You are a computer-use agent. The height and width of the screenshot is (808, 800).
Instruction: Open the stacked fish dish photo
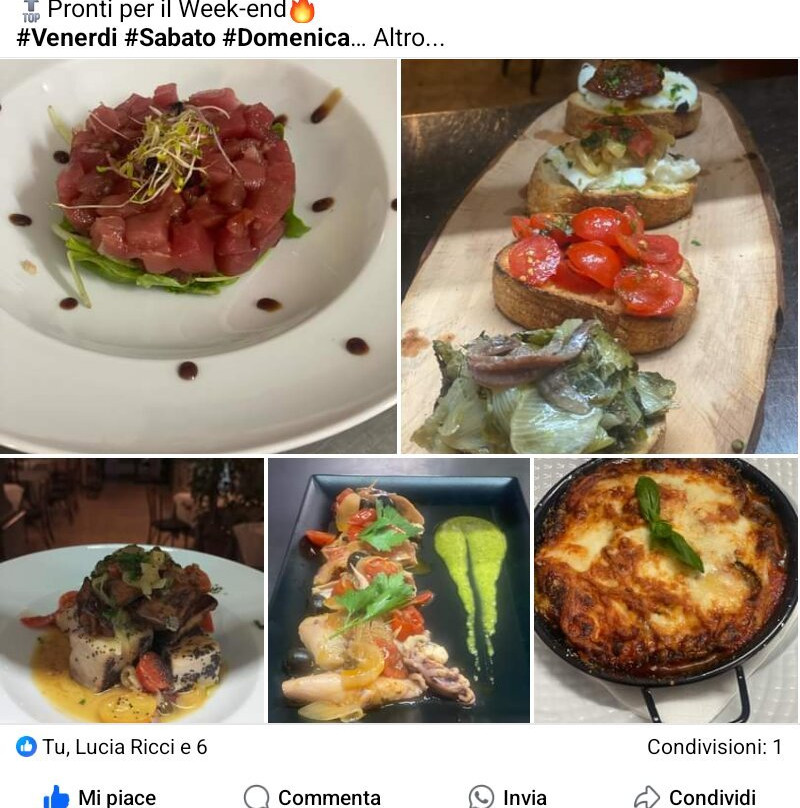click(131, 590)
